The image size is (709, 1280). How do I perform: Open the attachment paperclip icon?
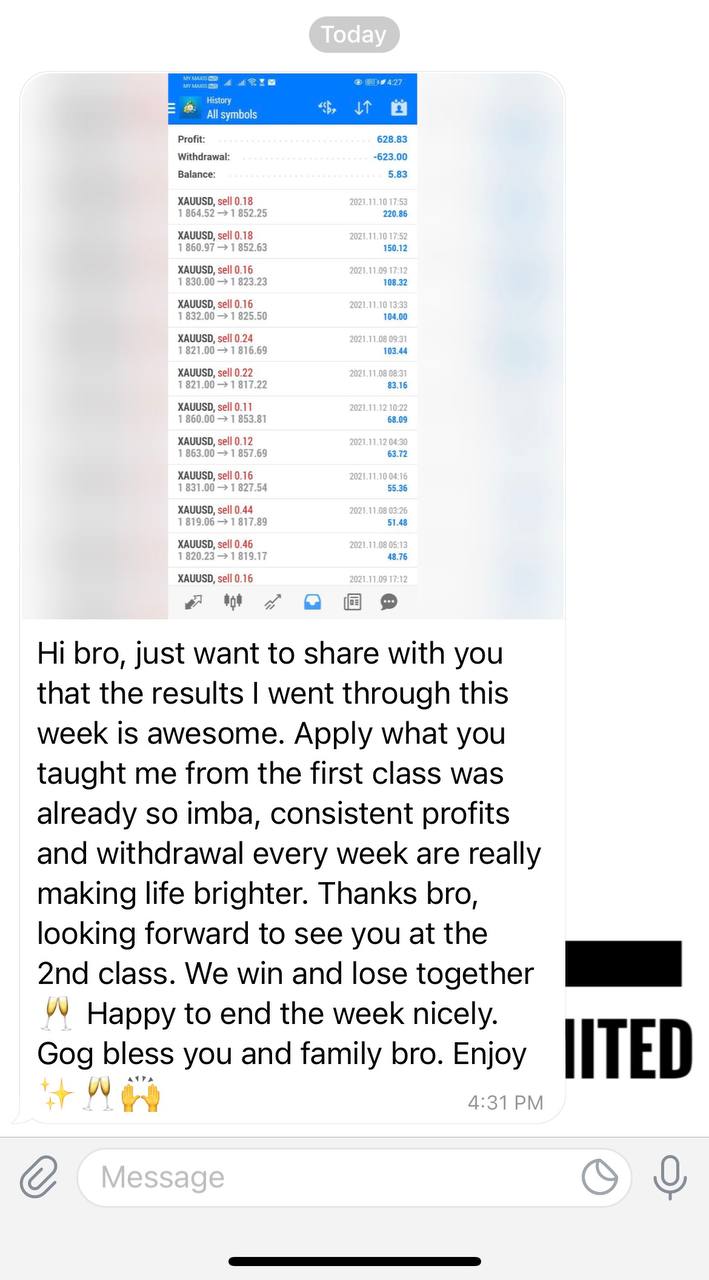click(x=39, y=1177)
